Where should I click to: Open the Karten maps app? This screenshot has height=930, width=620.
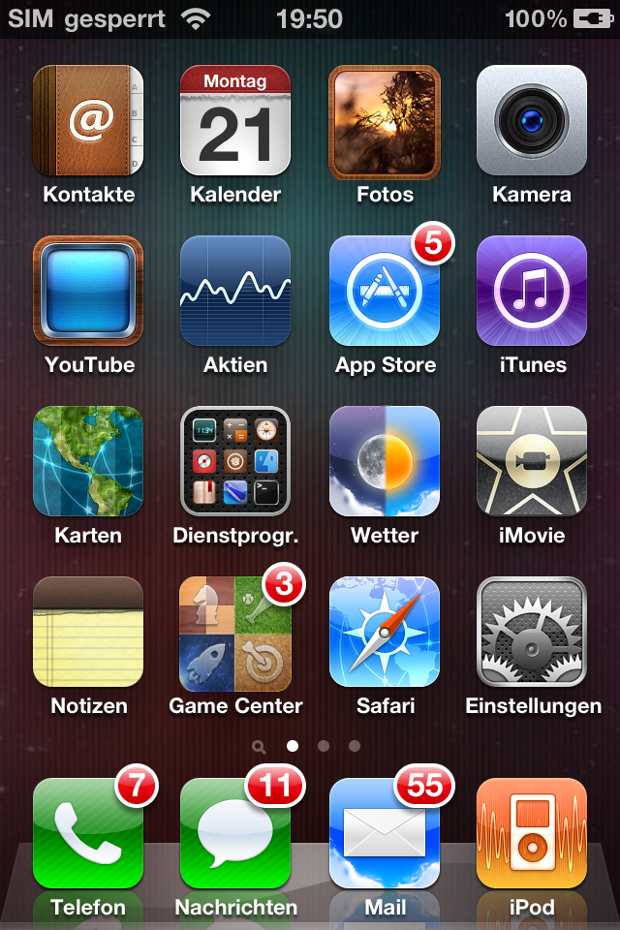(88, 461)
